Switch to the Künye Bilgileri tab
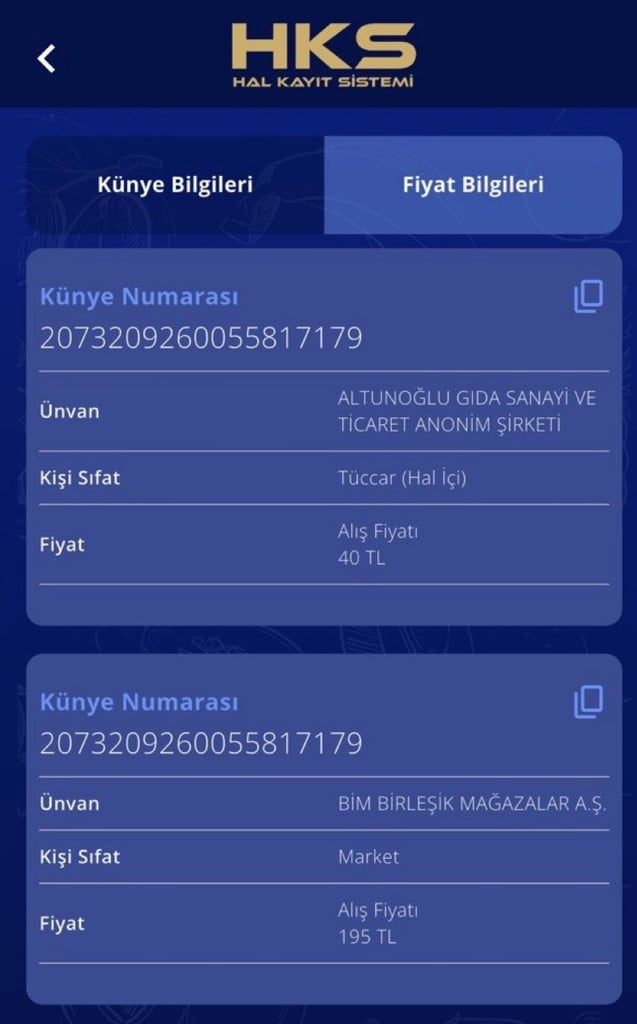This screenshot has height=1024, width=637. [x=175, y=185]
